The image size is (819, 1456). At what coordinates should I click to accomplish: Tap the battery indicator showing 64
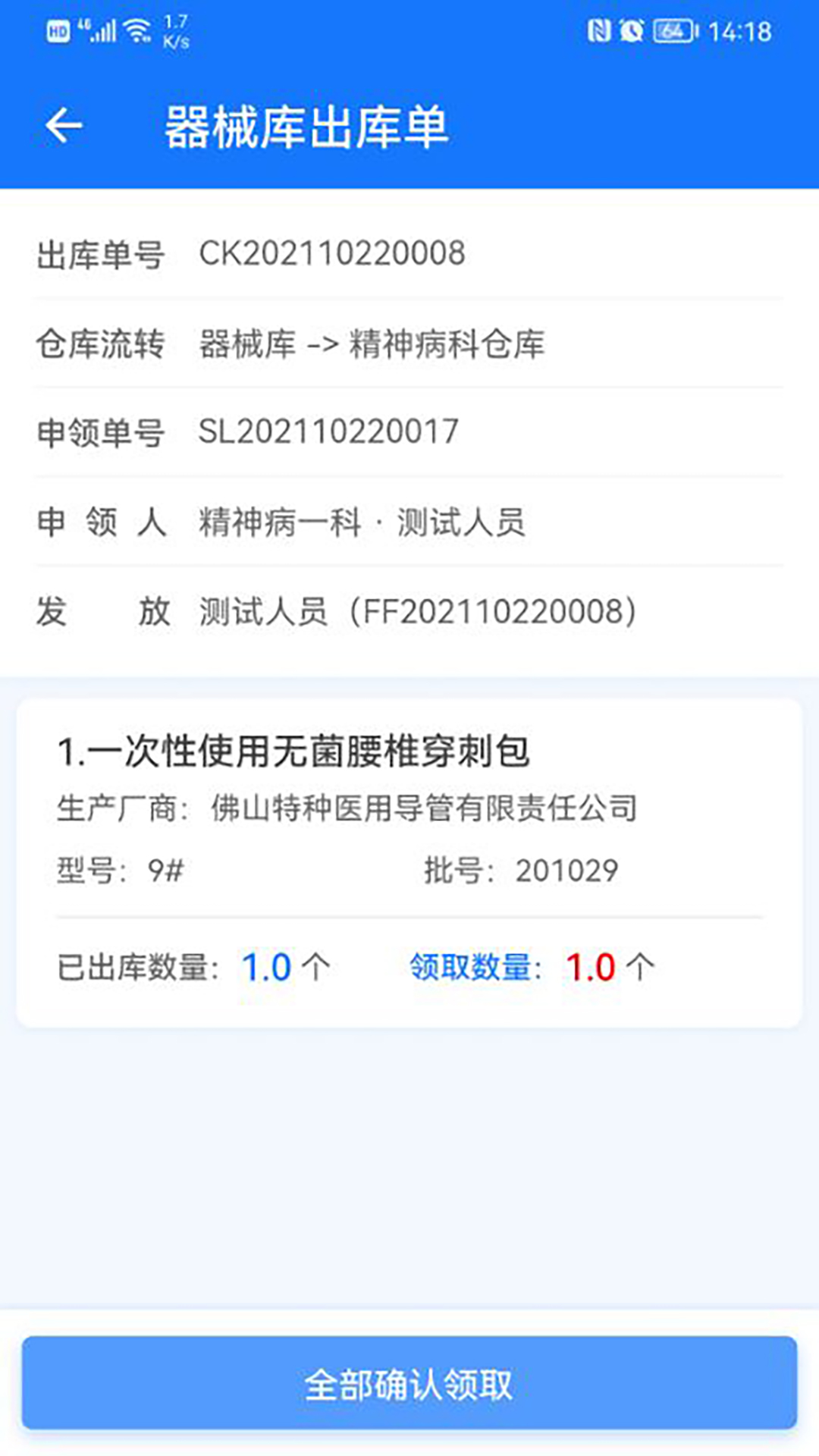coord(672,32)
